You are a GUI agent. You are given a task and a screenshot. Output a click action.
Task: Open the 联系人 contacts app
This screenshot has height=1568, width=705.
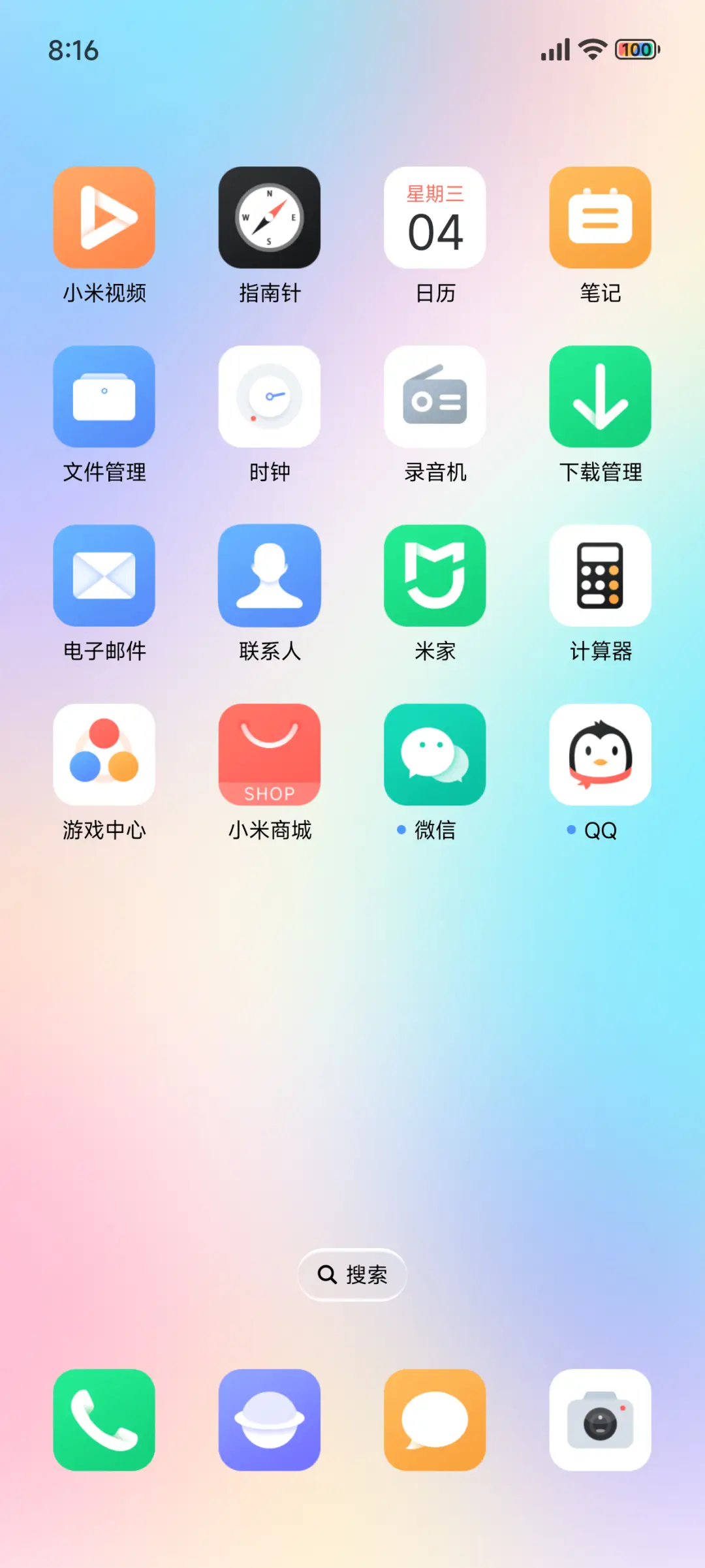[270, 576]
